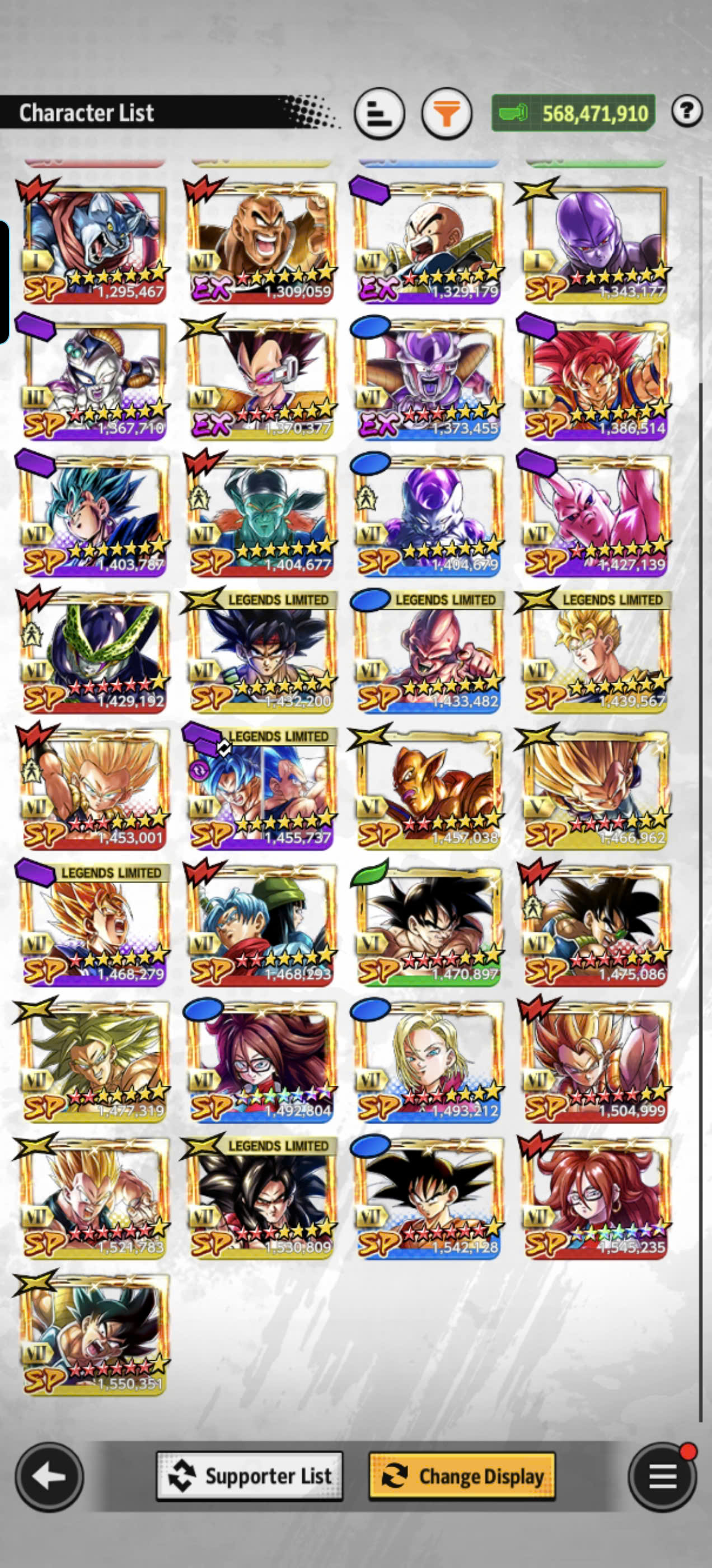Open the sort order icon
The height and width of the screenshot is (1568, 712).
click(379, 113)
